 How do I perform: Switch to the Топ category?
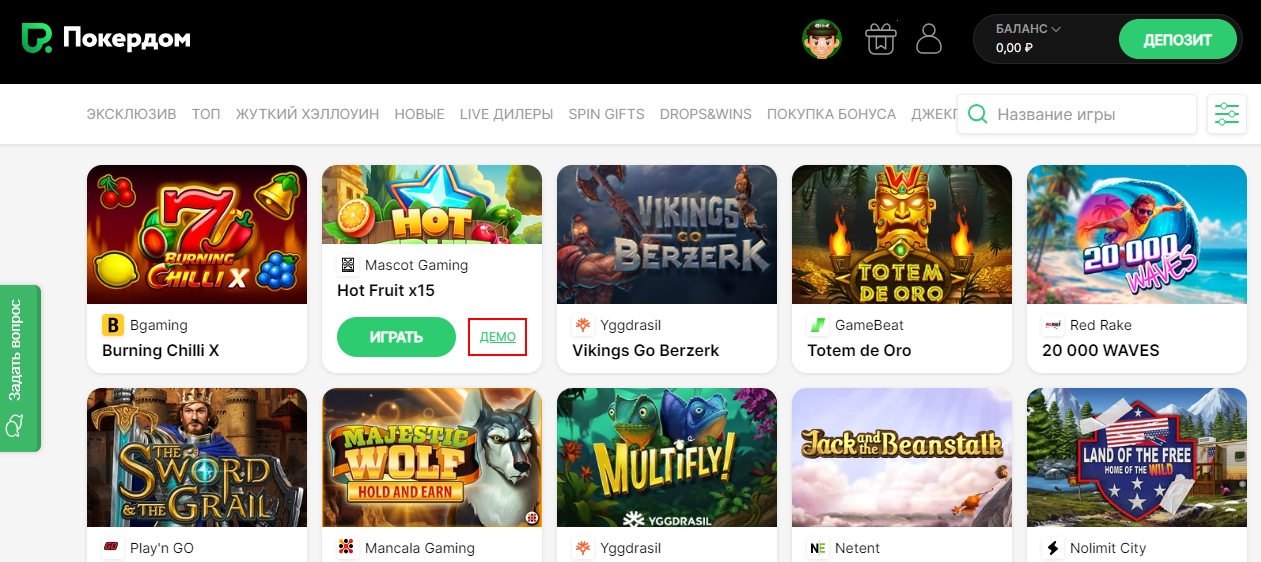click(206, 114)
